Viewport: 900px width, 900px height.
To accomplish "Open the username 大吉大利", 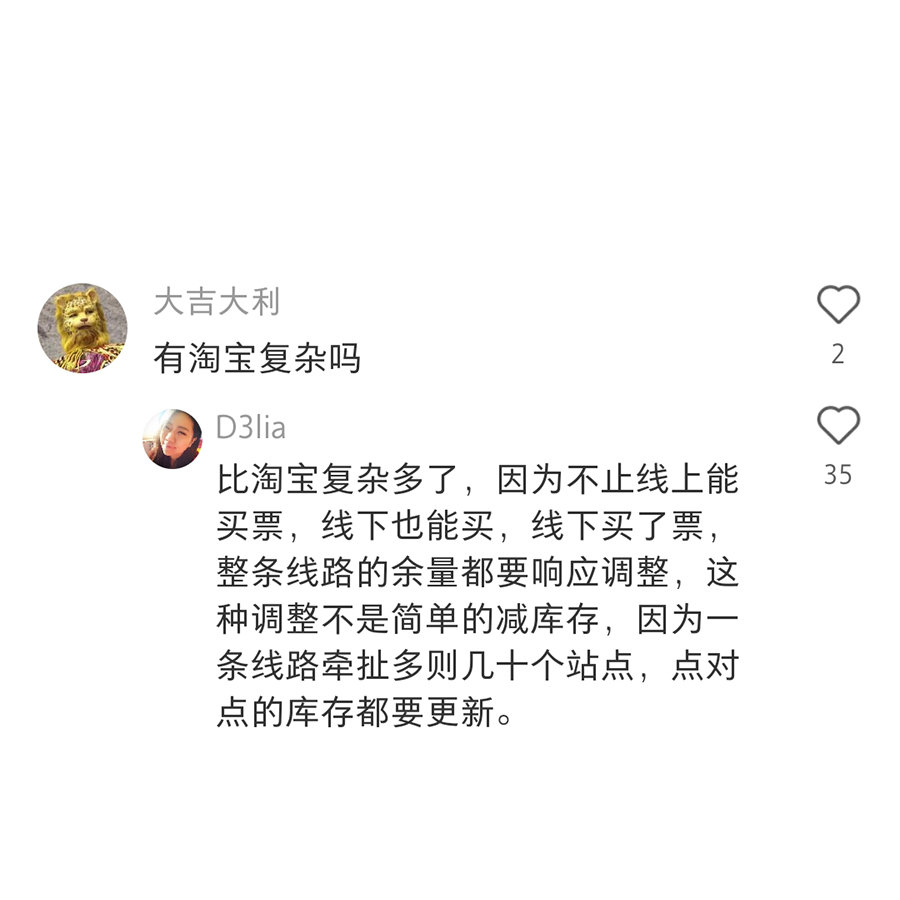I will point(217,301).
